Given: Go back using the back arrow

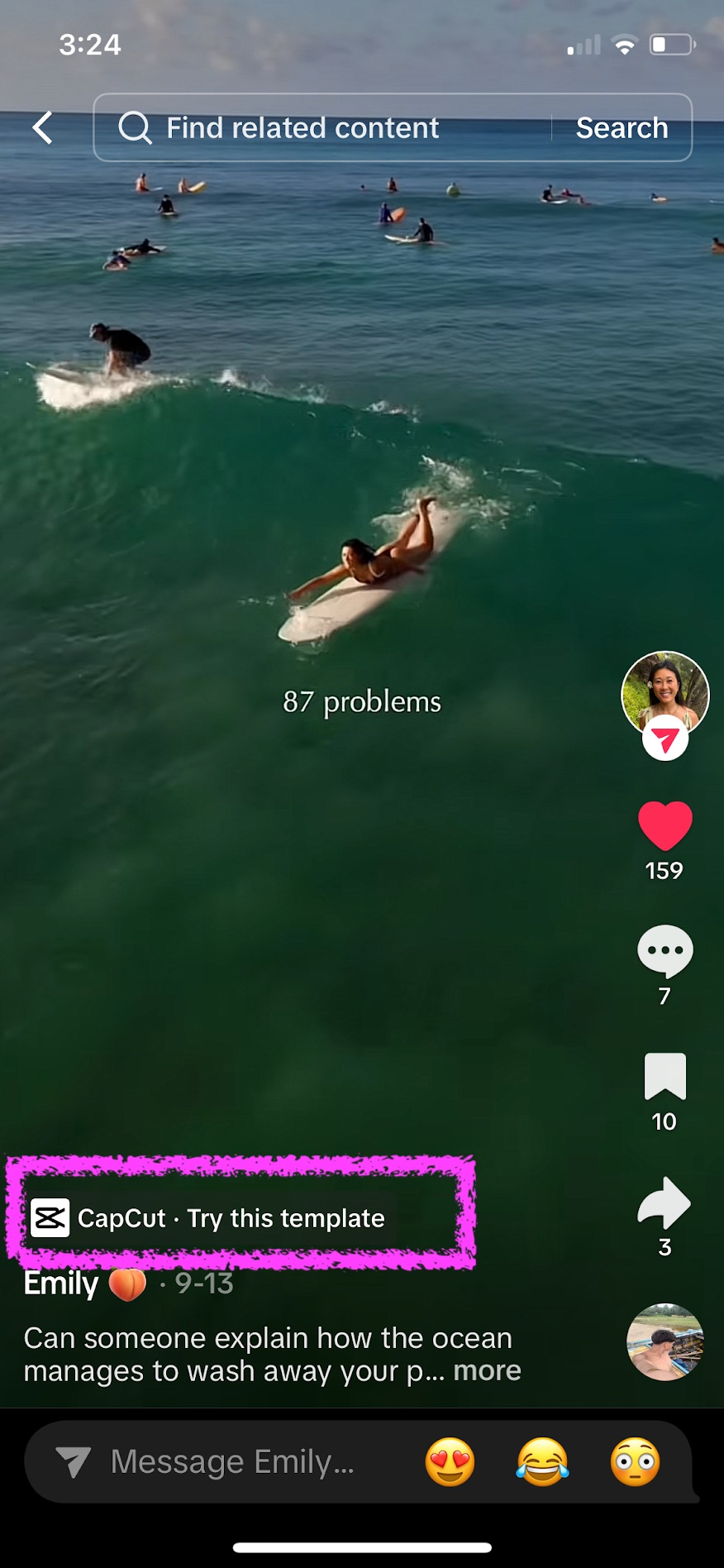Looking at the screenshot, I should pyautogui.click(x=43, y=128).
